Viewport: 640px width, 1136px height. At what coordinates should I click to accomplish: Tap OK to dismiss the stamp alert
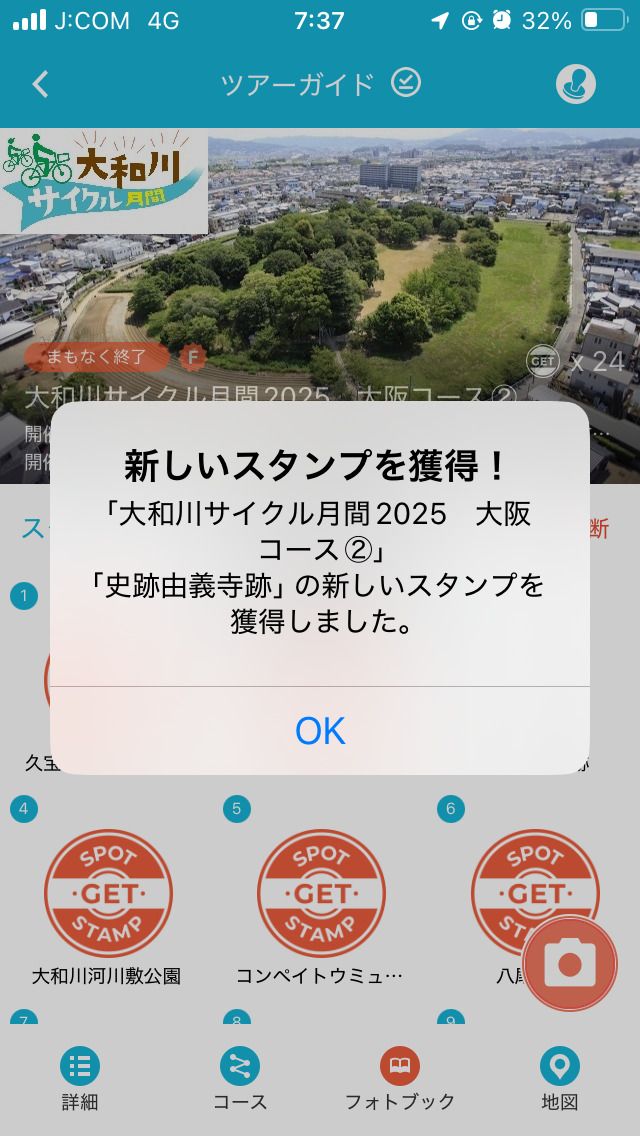(320, 731)
